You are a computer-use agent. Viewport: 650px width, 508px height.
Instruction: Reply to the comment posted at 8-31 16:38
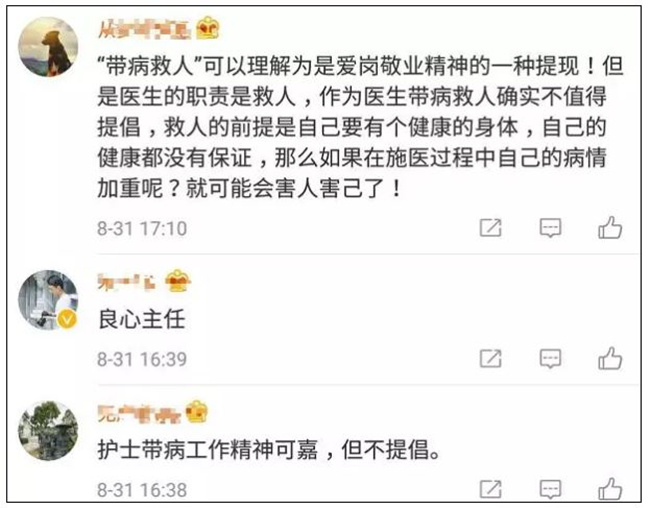pos(551,489)
